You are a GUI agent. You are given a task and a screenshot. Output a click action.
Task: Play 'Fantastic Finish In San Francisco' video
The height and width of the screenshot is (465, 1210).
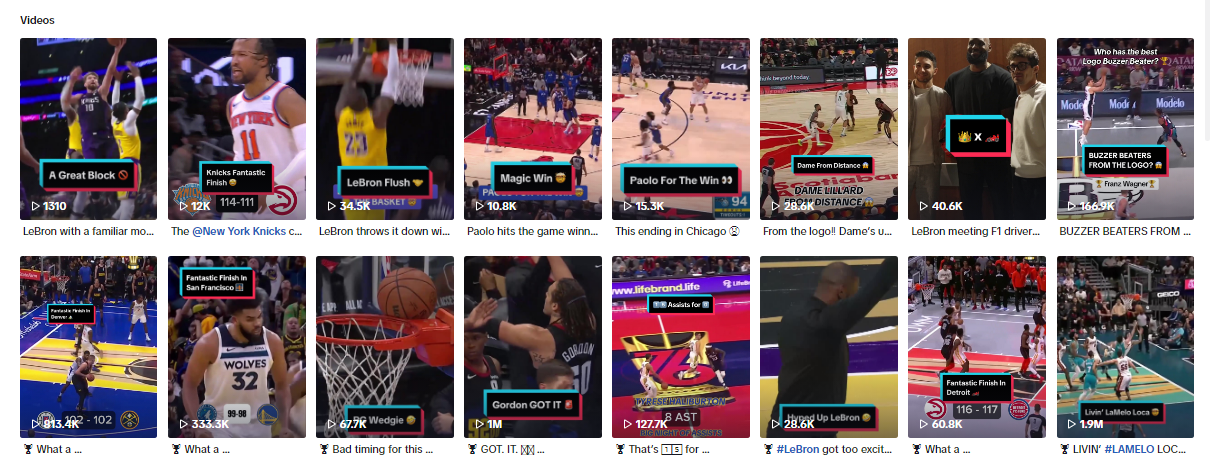point(236,346)
